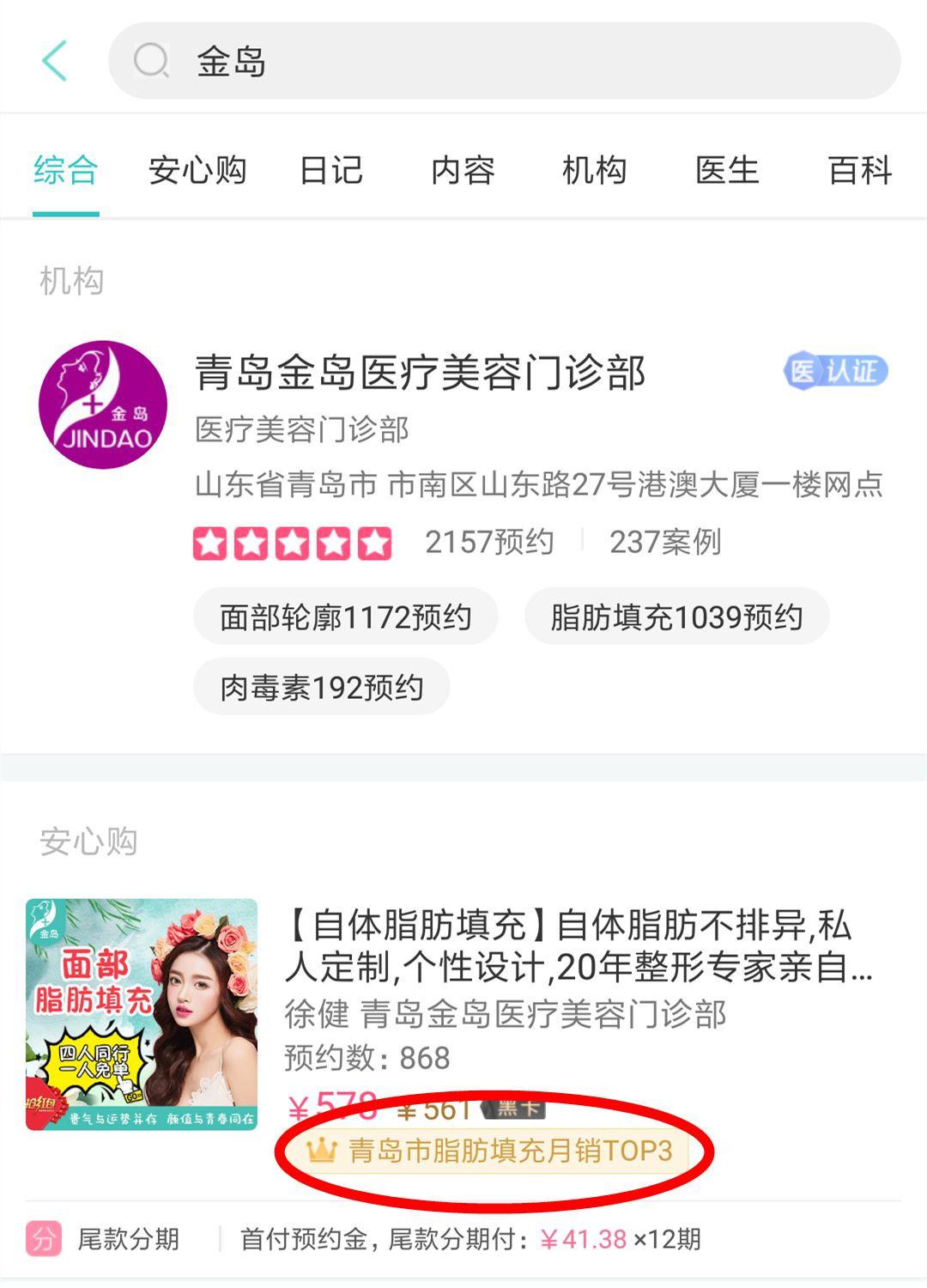Open the 内容 tab
This screenshot has height=1288, width=927.
point(463,170)
